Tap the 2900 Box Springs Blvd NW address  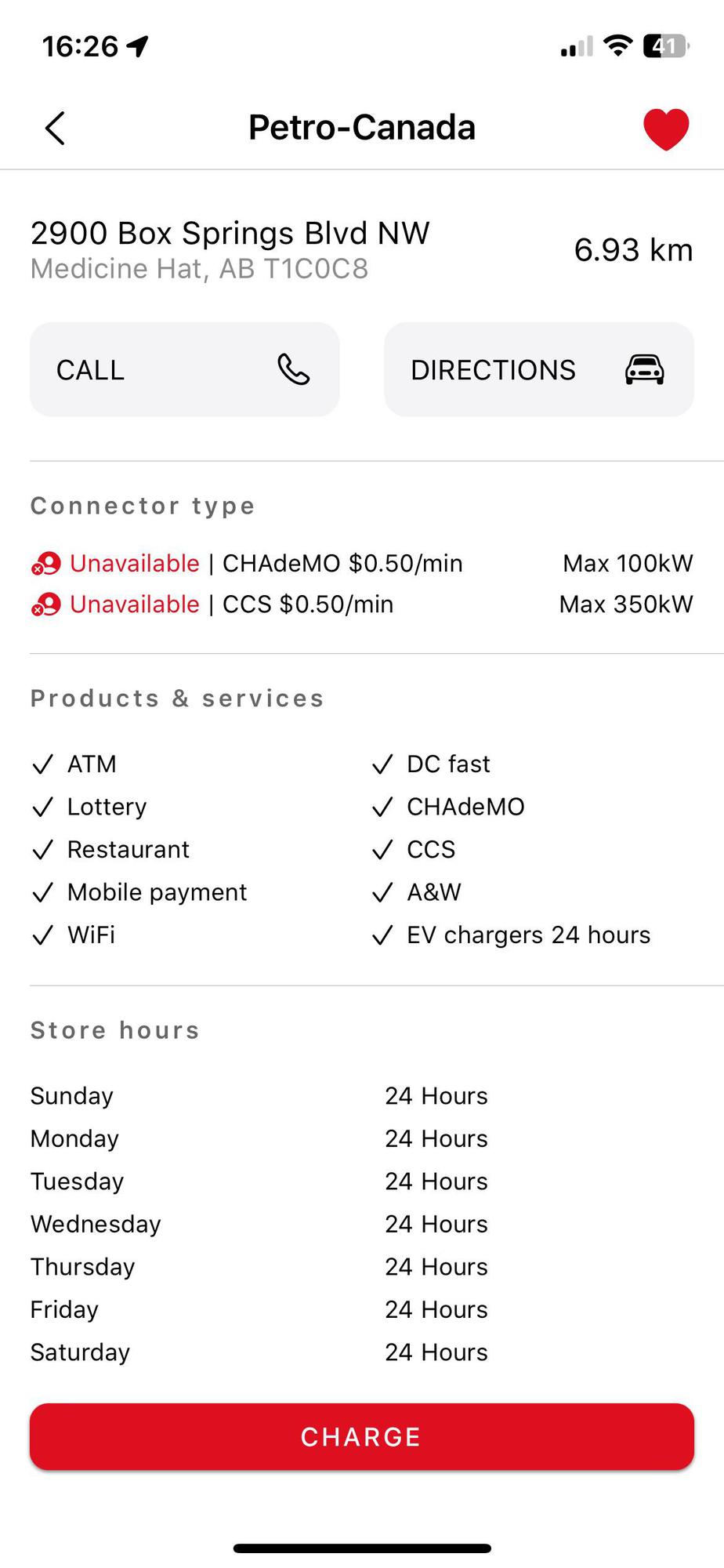[x=230, y=232]
